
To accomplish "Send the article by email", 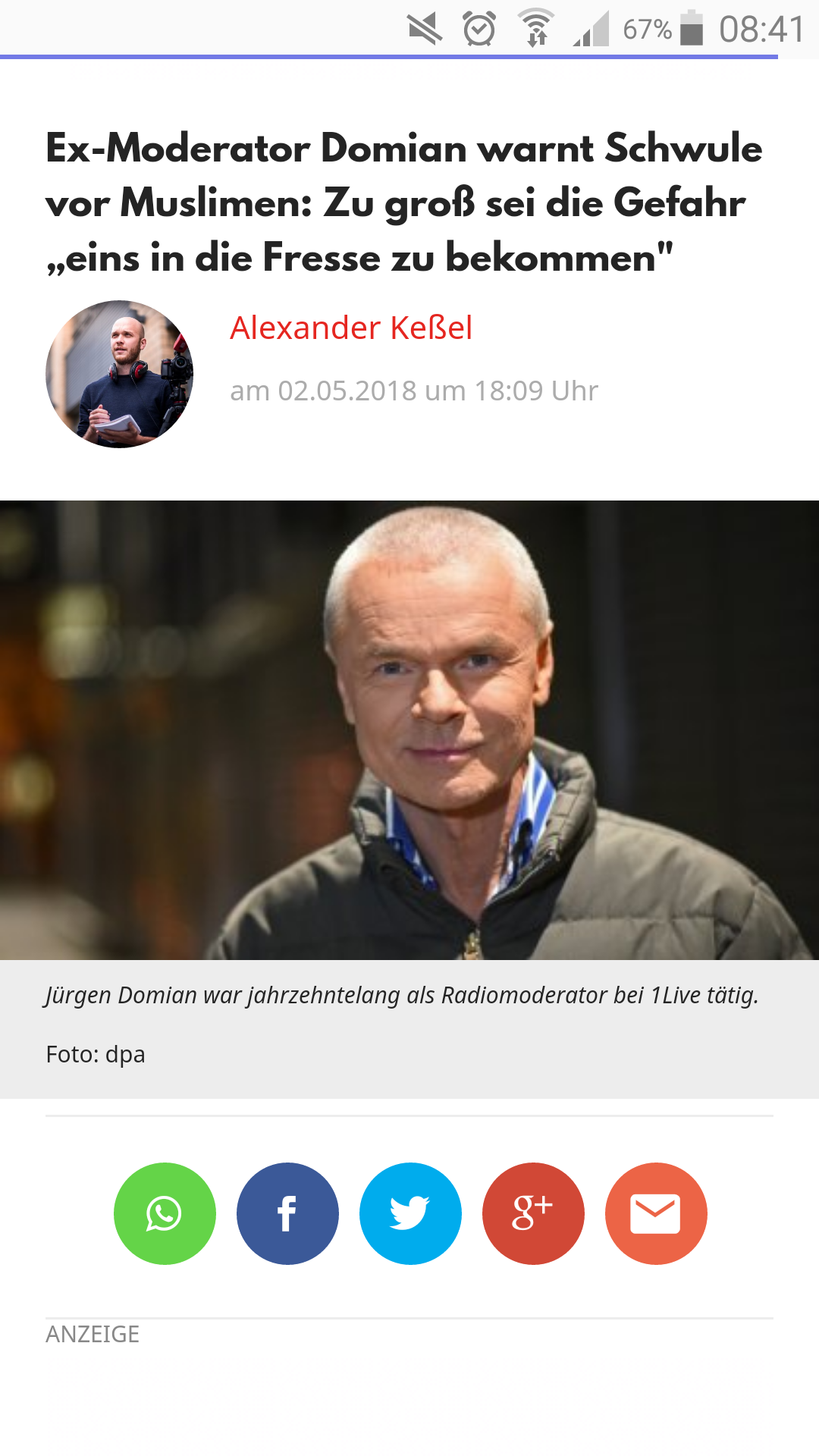I will point(656,1213).
